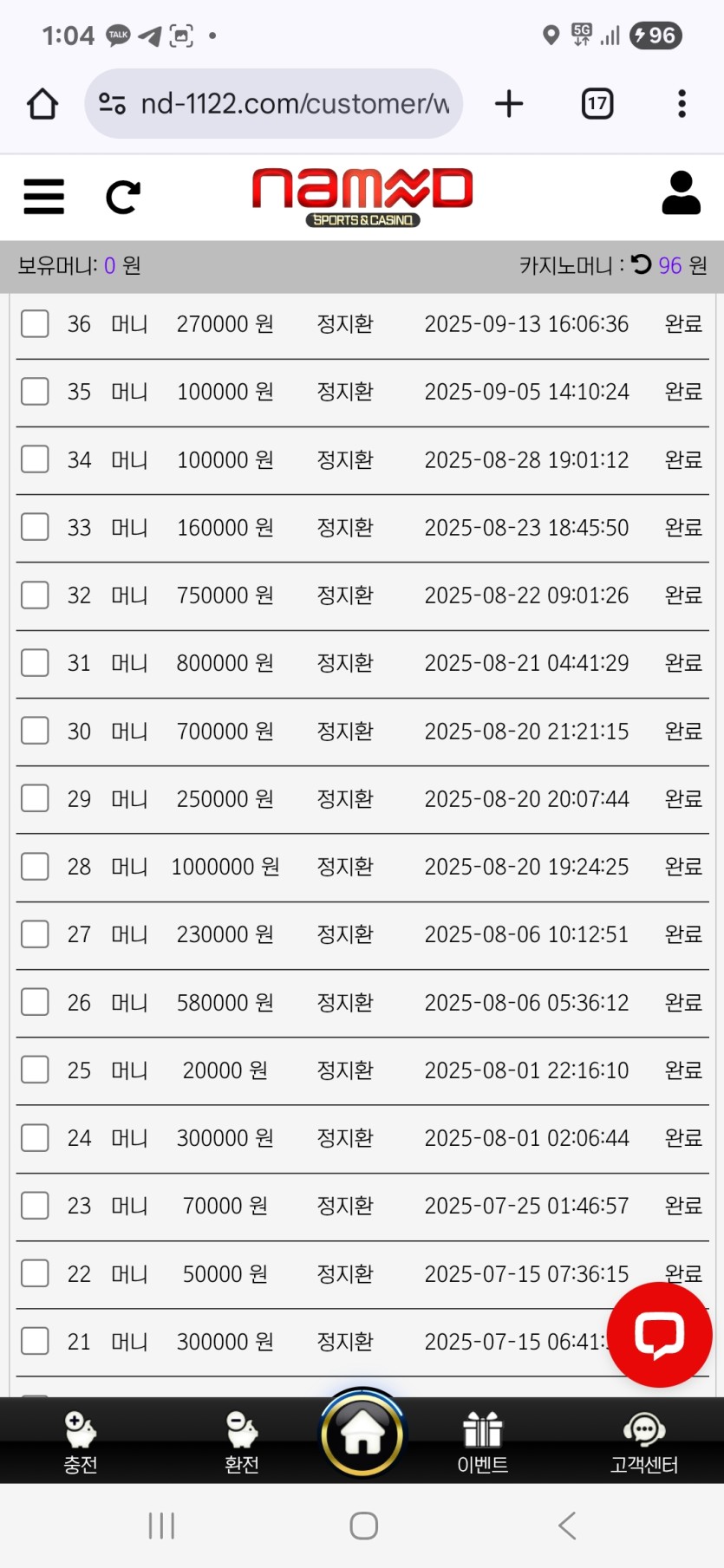Screen dimensions: 724x1568
Task: Mark the checkbox for row 25
Action: click(x=35, y=1070)
